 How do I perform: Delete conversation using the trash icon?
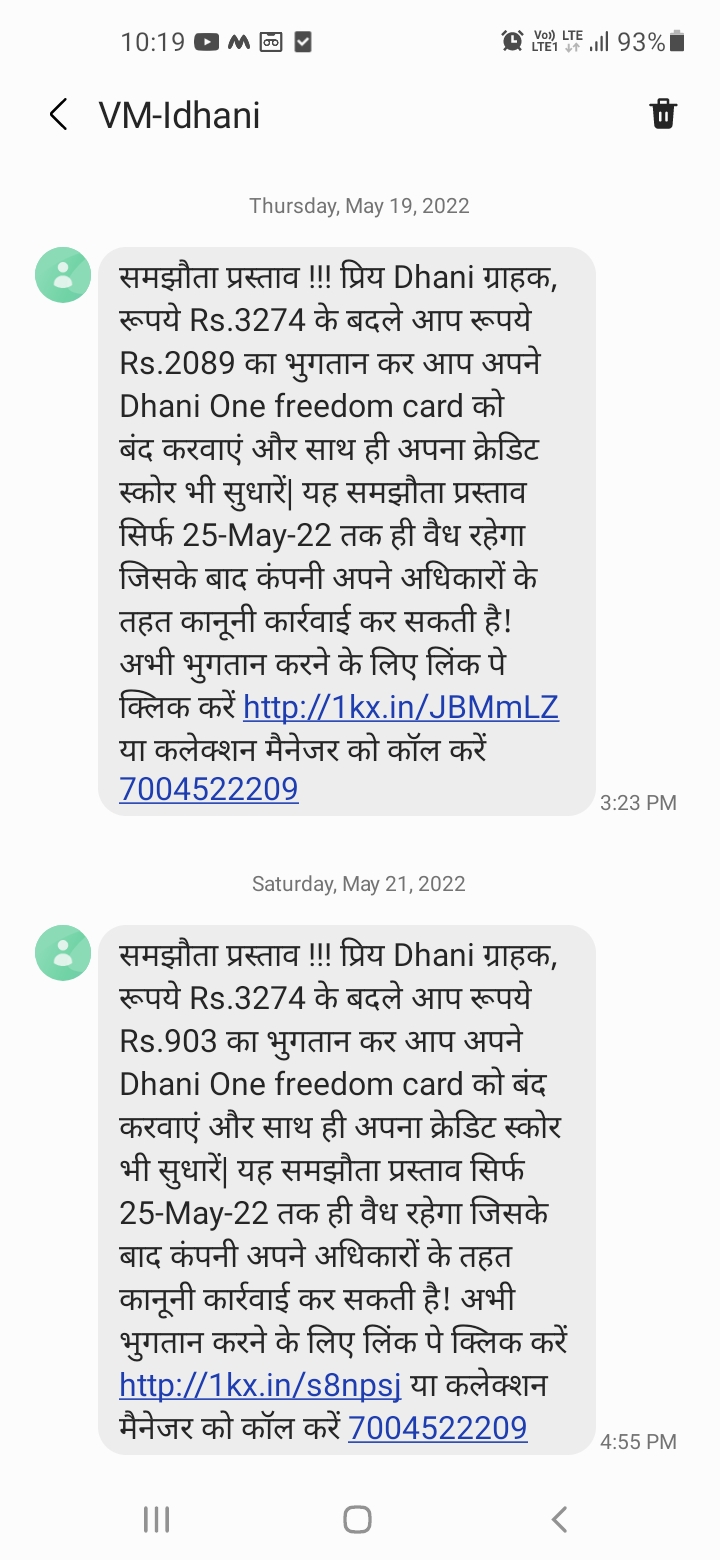pyautogui.click(x=663, y=114)
